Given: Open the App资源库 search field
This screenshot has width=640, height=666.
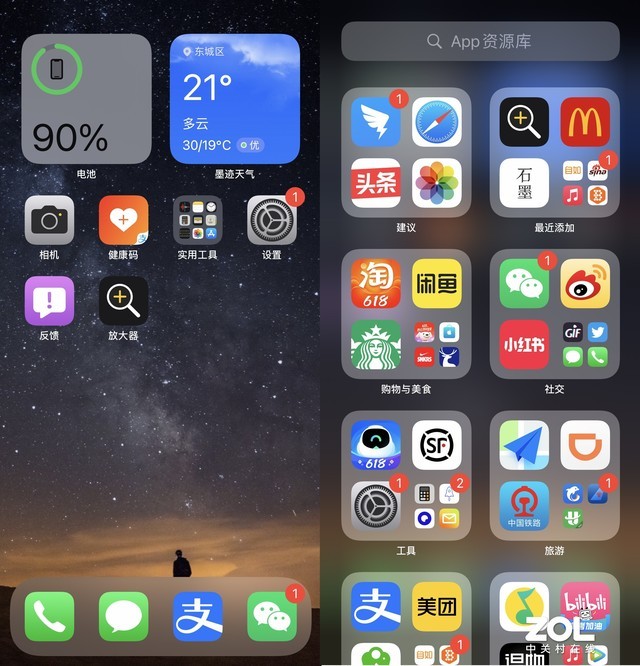Looking at the screenshot, I should tap(479, 41).
